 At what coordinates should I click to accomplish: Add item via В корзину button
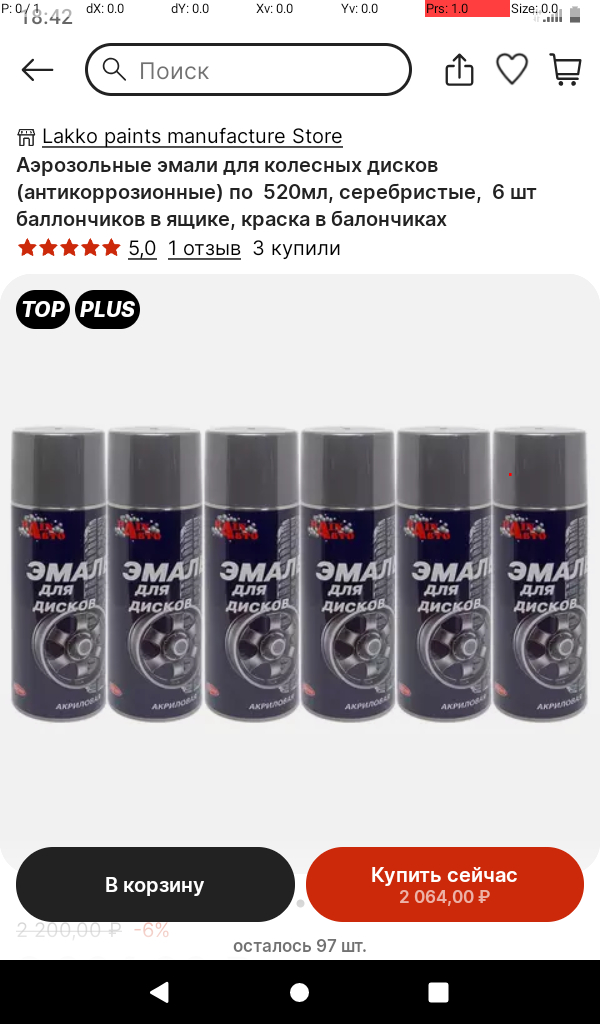click(x=155, y=885)
